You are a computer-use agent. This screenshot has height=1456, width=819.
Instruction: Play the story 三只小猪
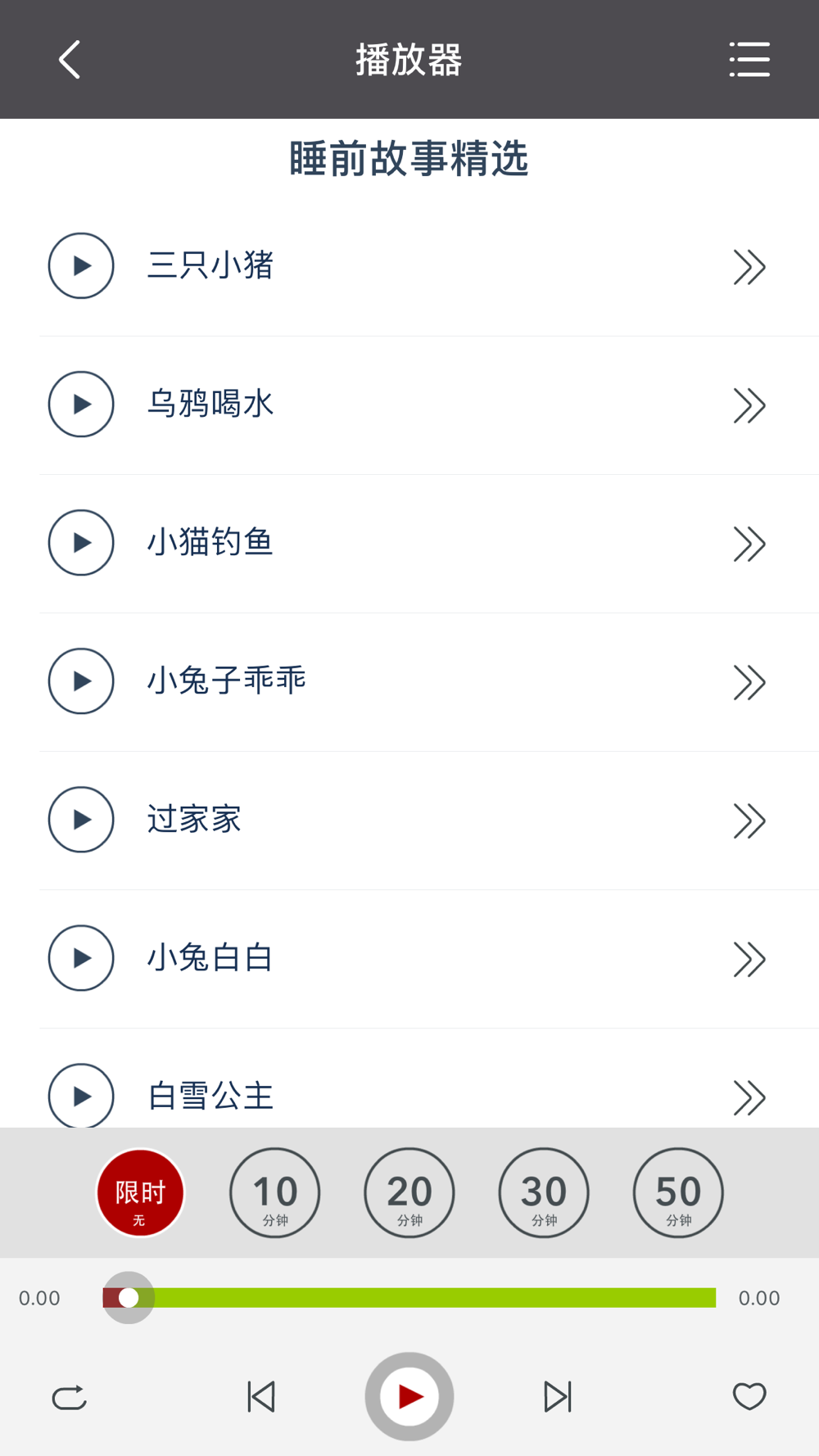pos(81,266)
